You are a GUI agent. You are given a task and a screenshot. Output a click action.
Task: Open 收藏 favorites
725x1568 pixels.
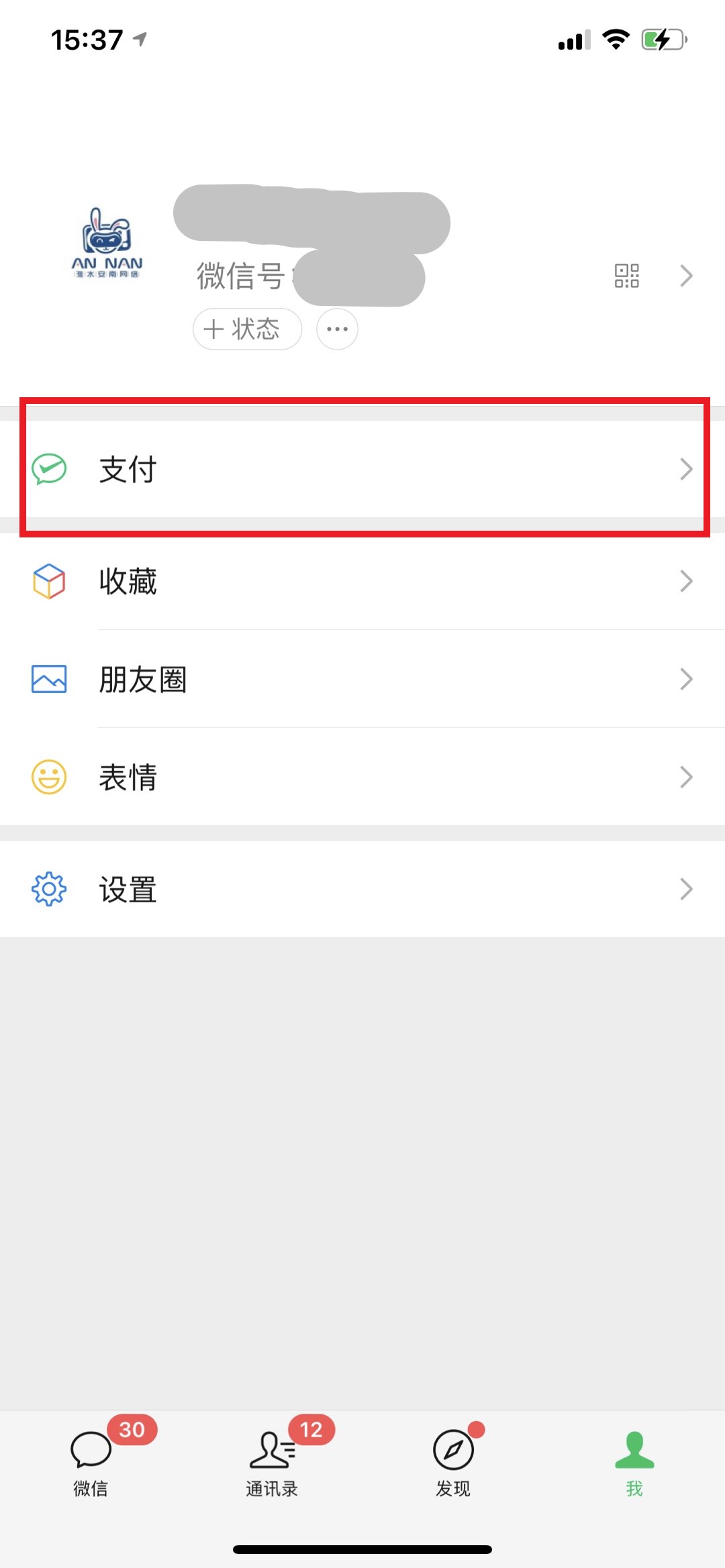(362, 581)
